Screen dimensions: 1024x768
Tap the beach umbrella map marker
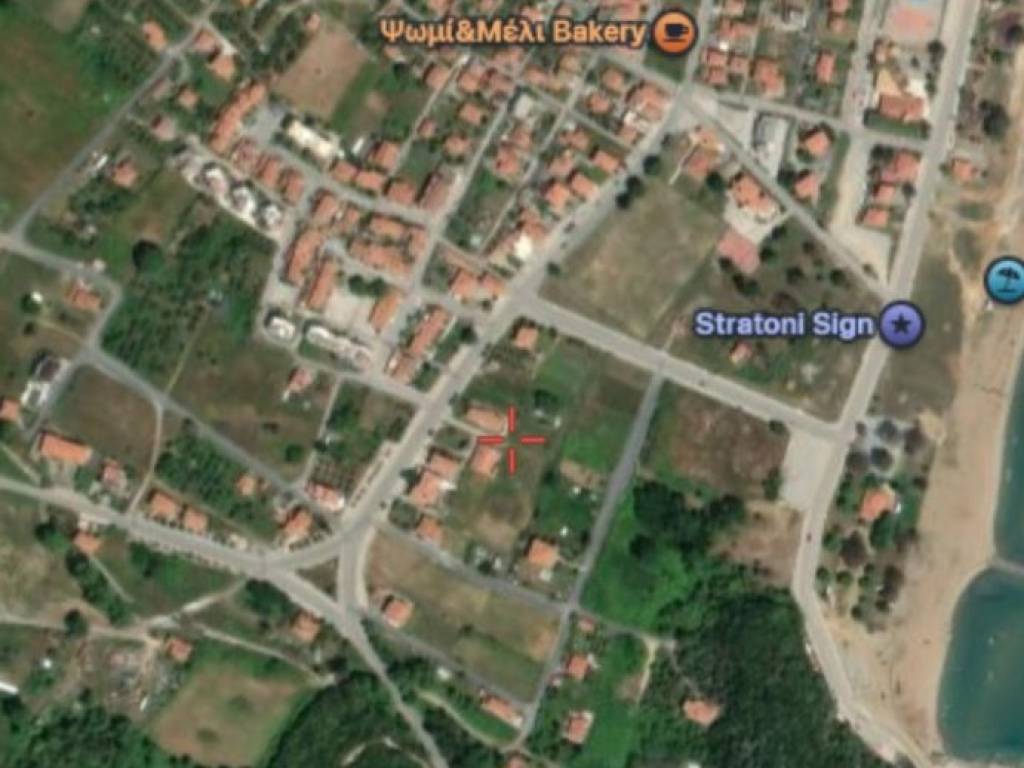tap(1005, 279)
